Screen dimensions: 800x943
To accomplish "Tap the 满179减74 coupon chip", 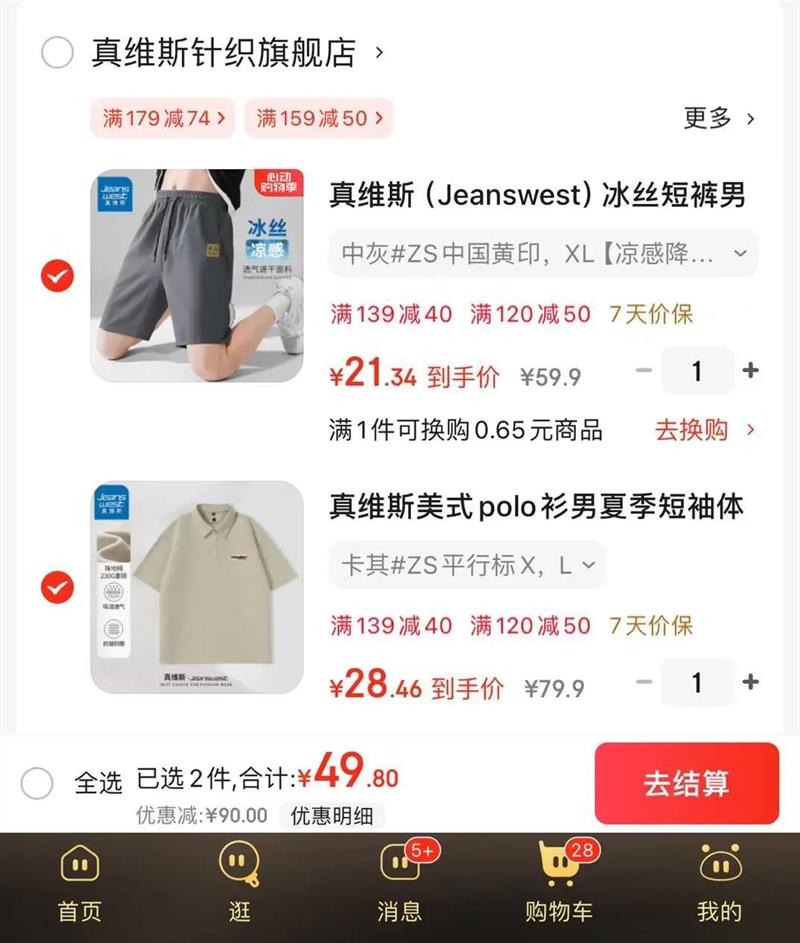I will click(x=163, y=118).
